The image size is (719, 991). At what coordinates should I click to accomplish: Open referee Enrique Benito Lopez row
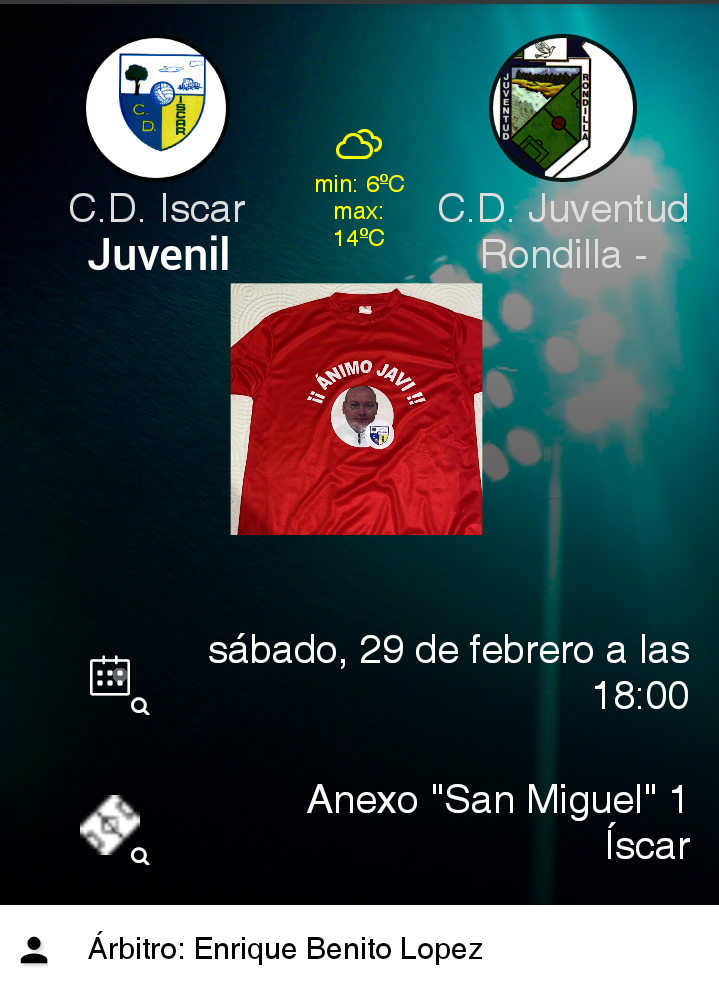coord(285,949)
